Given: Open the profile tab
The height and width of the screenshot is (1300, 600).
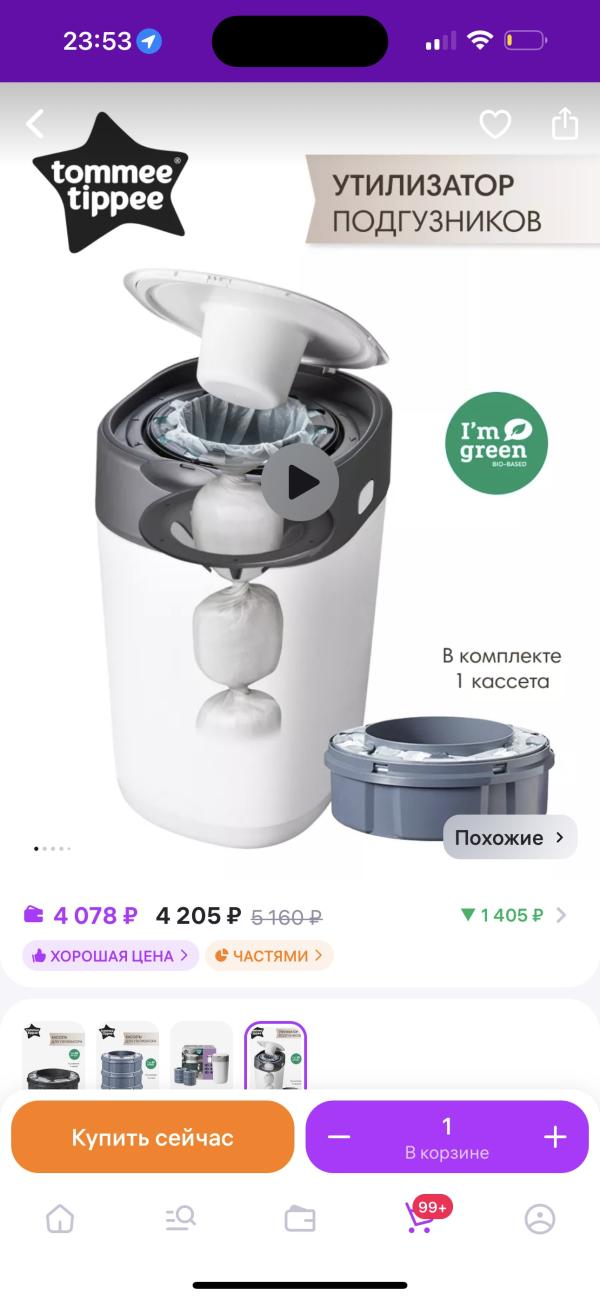Looking at the screenshot, I should 540,1218.
